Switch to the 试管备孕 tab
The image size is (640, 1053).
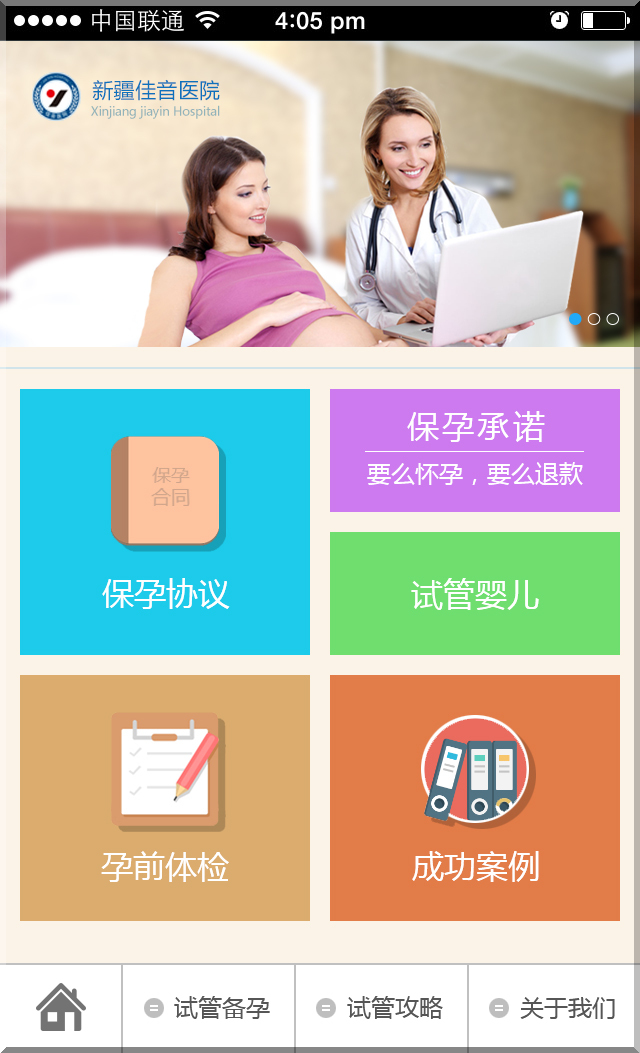208,1008
